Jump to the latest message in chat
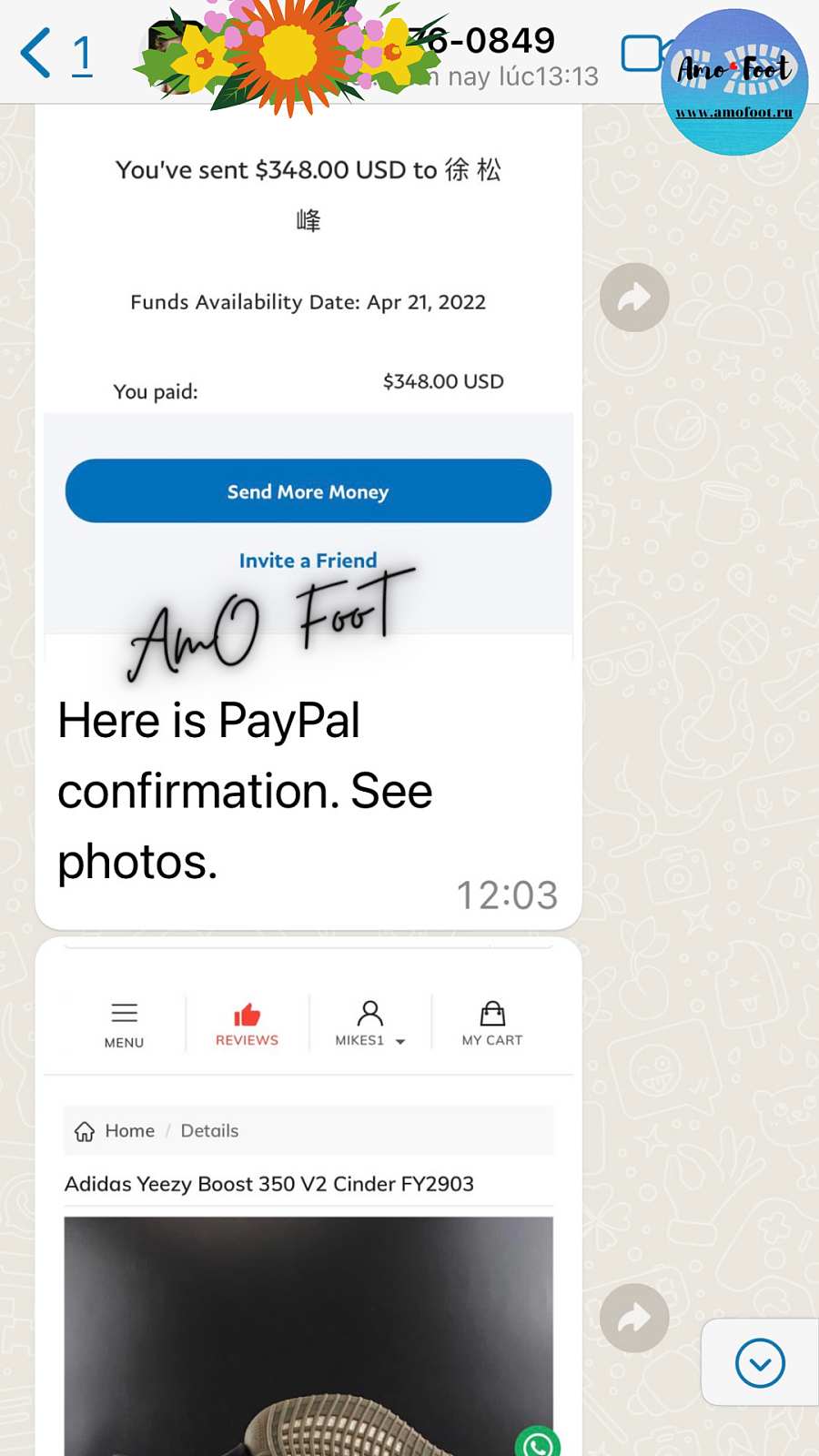Image resolution: width=819 pixels, height=1456 pixels. click(x=760, y=1362)
